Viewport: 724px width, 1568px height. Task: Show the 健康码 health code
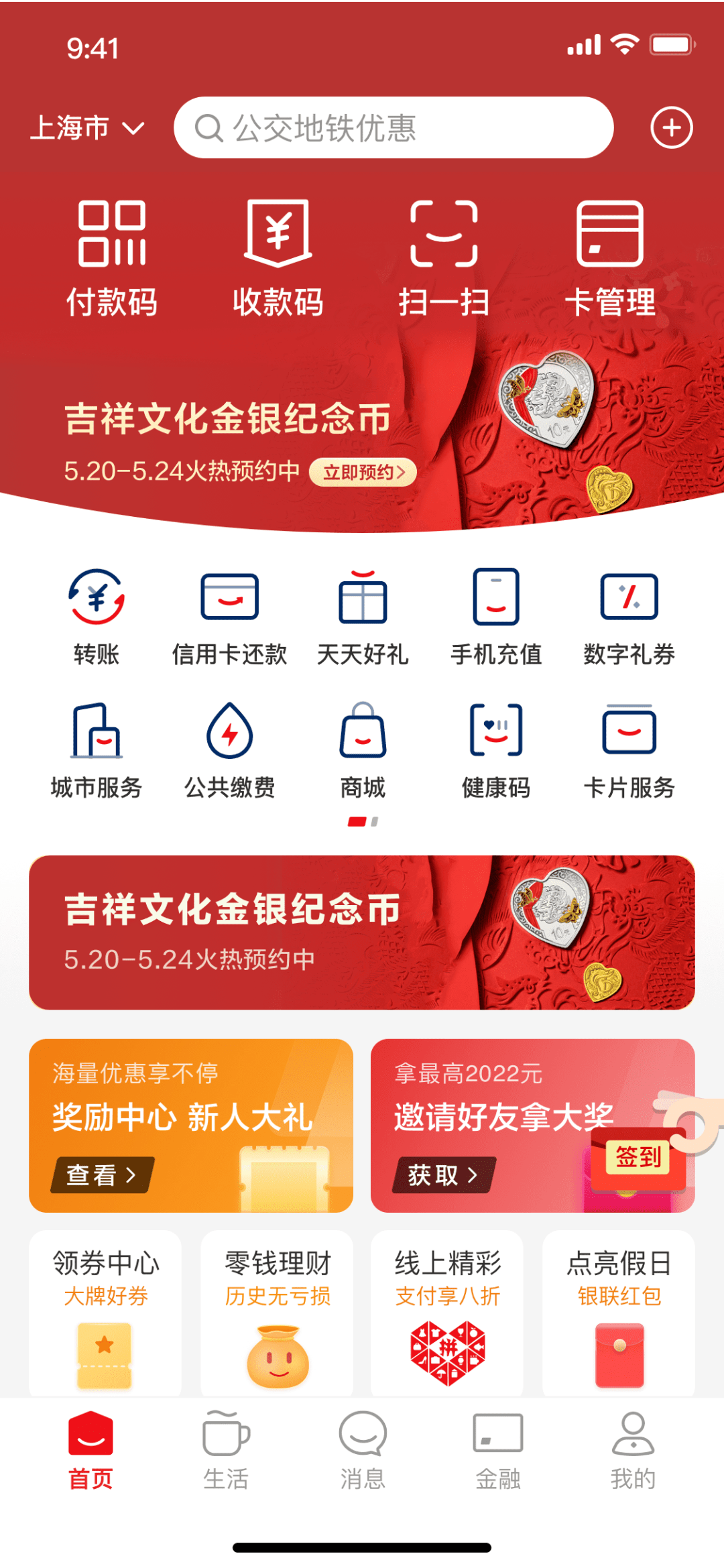point(496,747)
